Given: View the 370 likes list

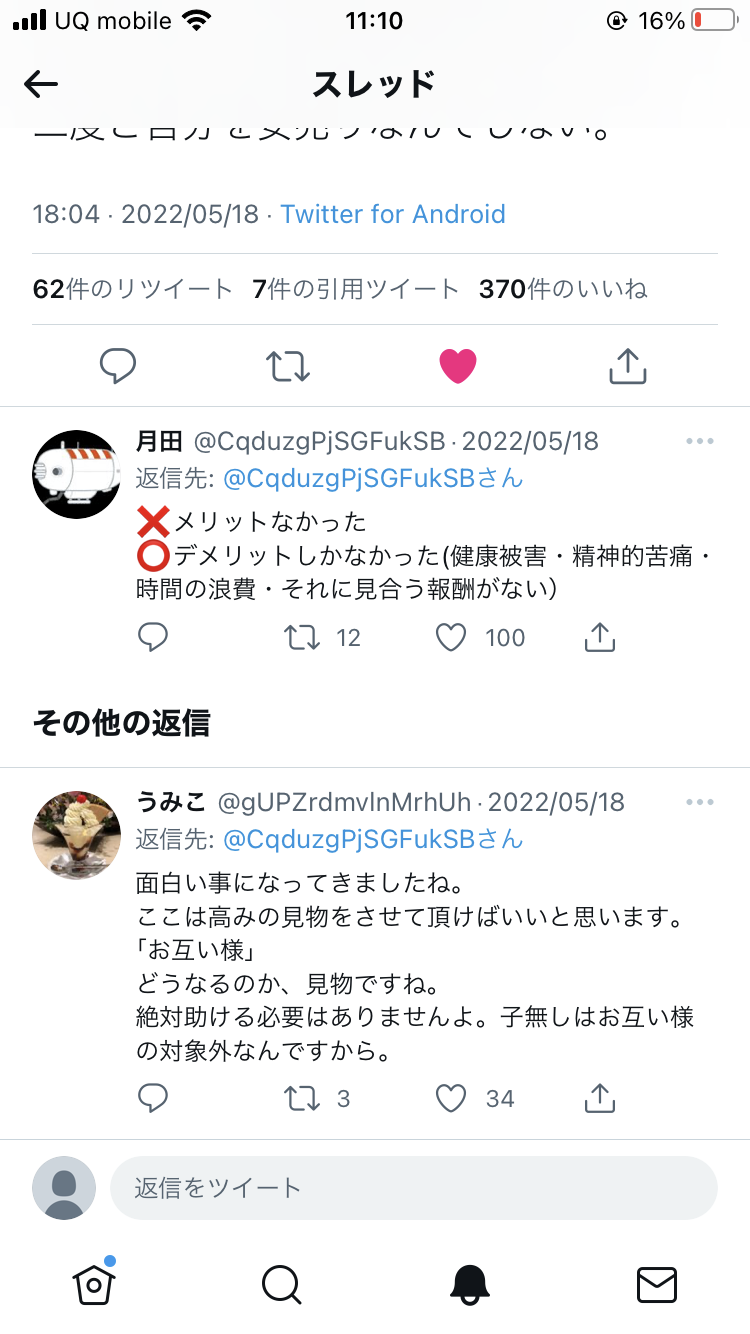Looking at the screenshot, I should point(563,290).
